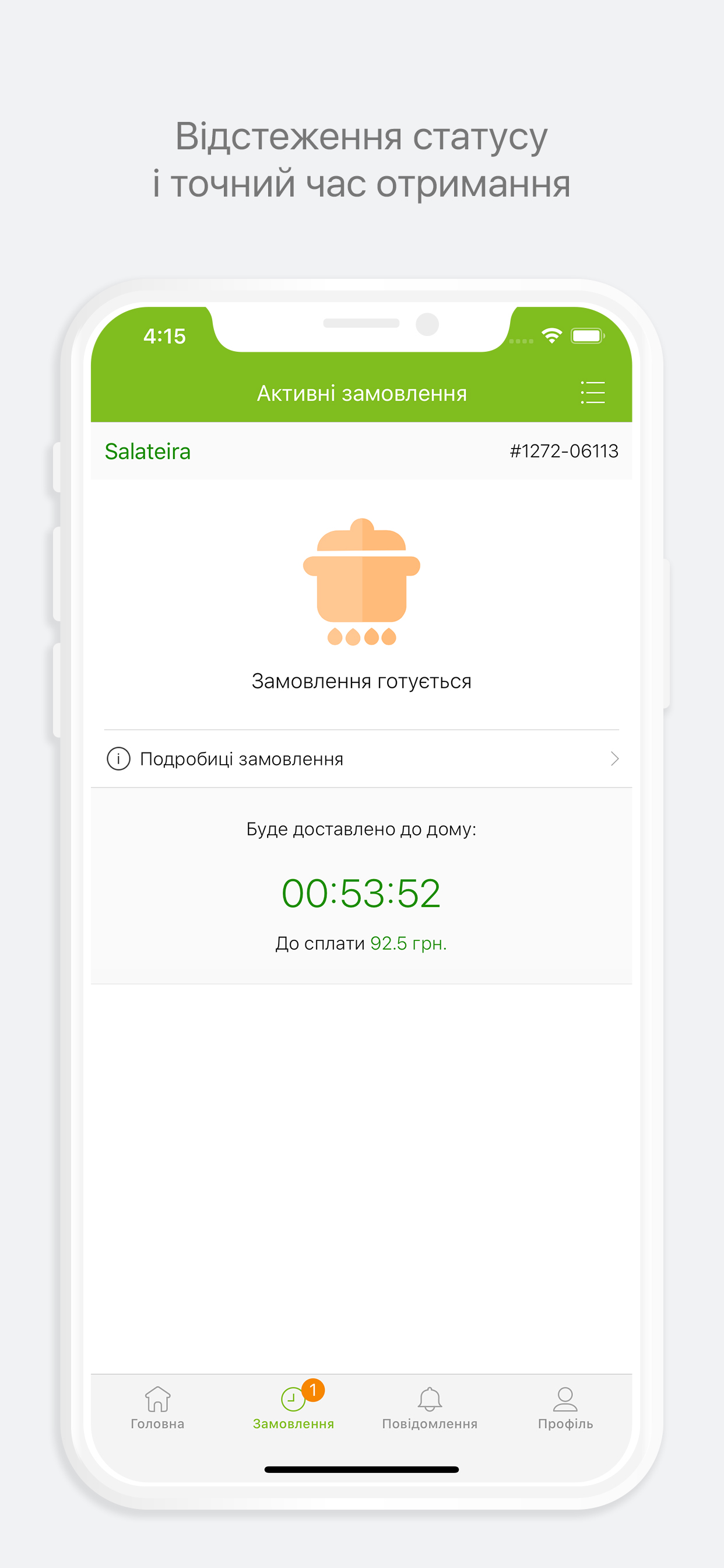Tap the time 4:15 in status bar
The width and height of the screenshot is (724, 1568).
pyautogui.click(x=164, y=336)
